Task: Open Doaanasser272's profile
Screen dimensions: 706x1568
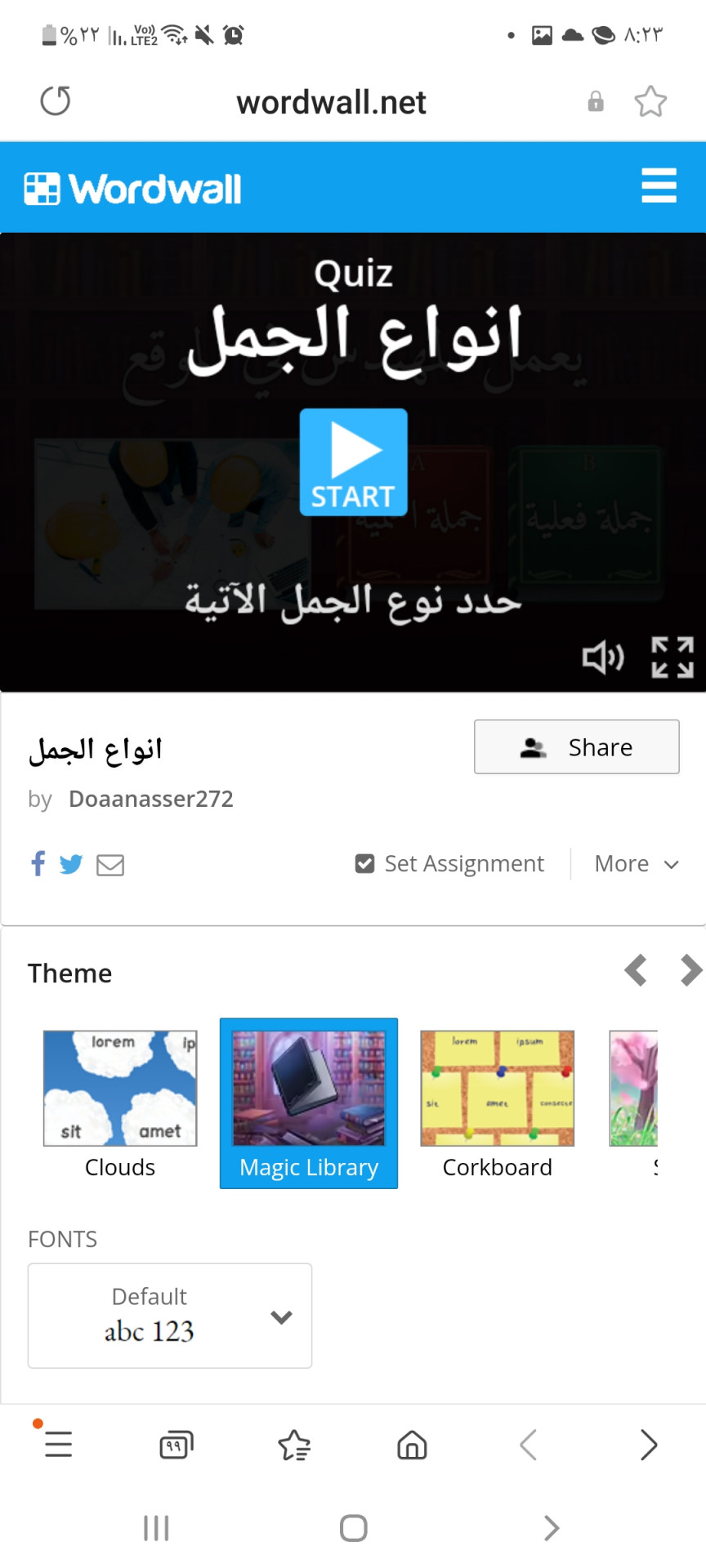Action: pyautogui.click(x=150, y=799)
